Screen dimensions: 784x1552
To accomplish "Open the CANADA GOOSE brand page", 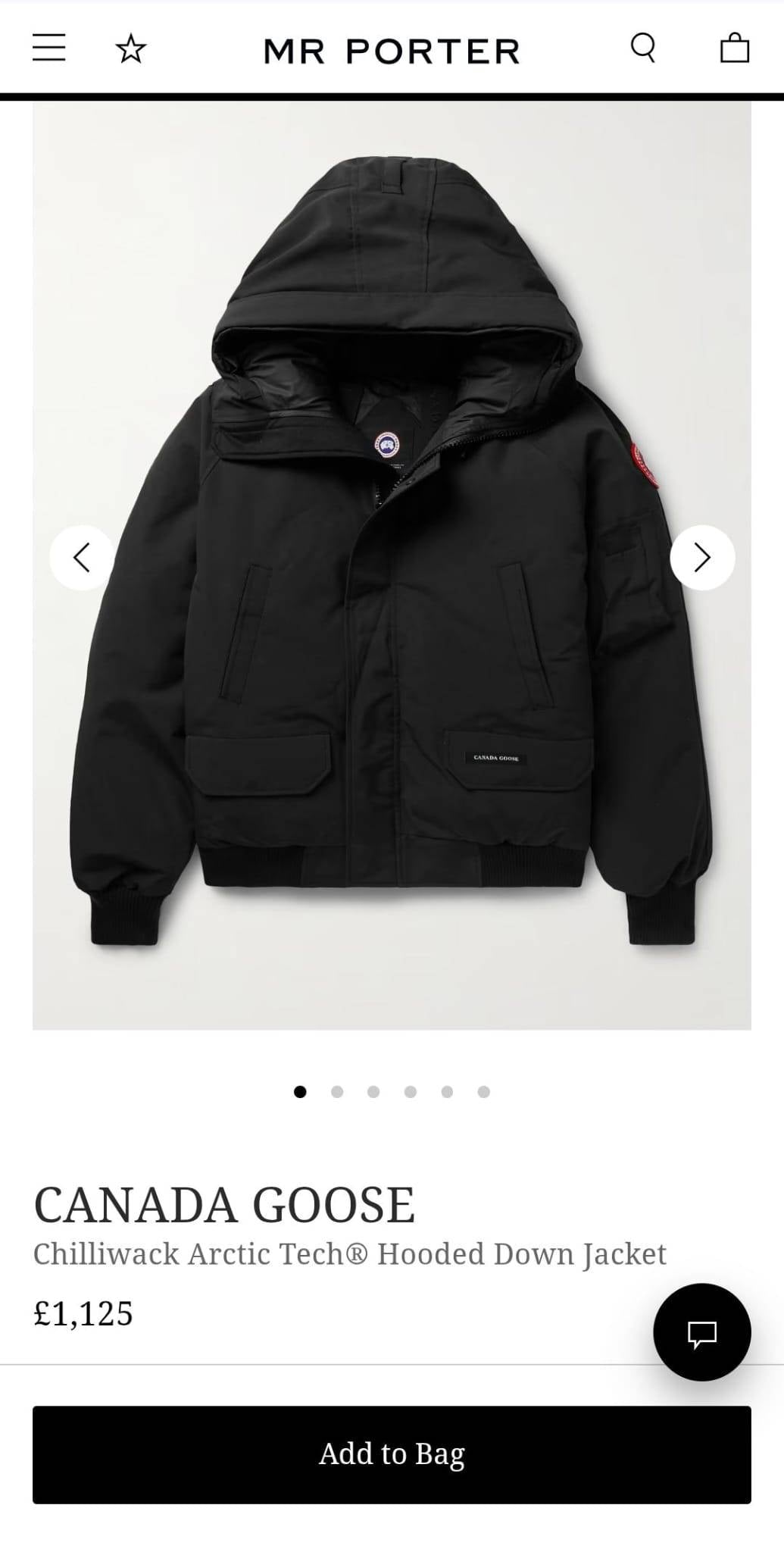I will [x=224, y=1205].
